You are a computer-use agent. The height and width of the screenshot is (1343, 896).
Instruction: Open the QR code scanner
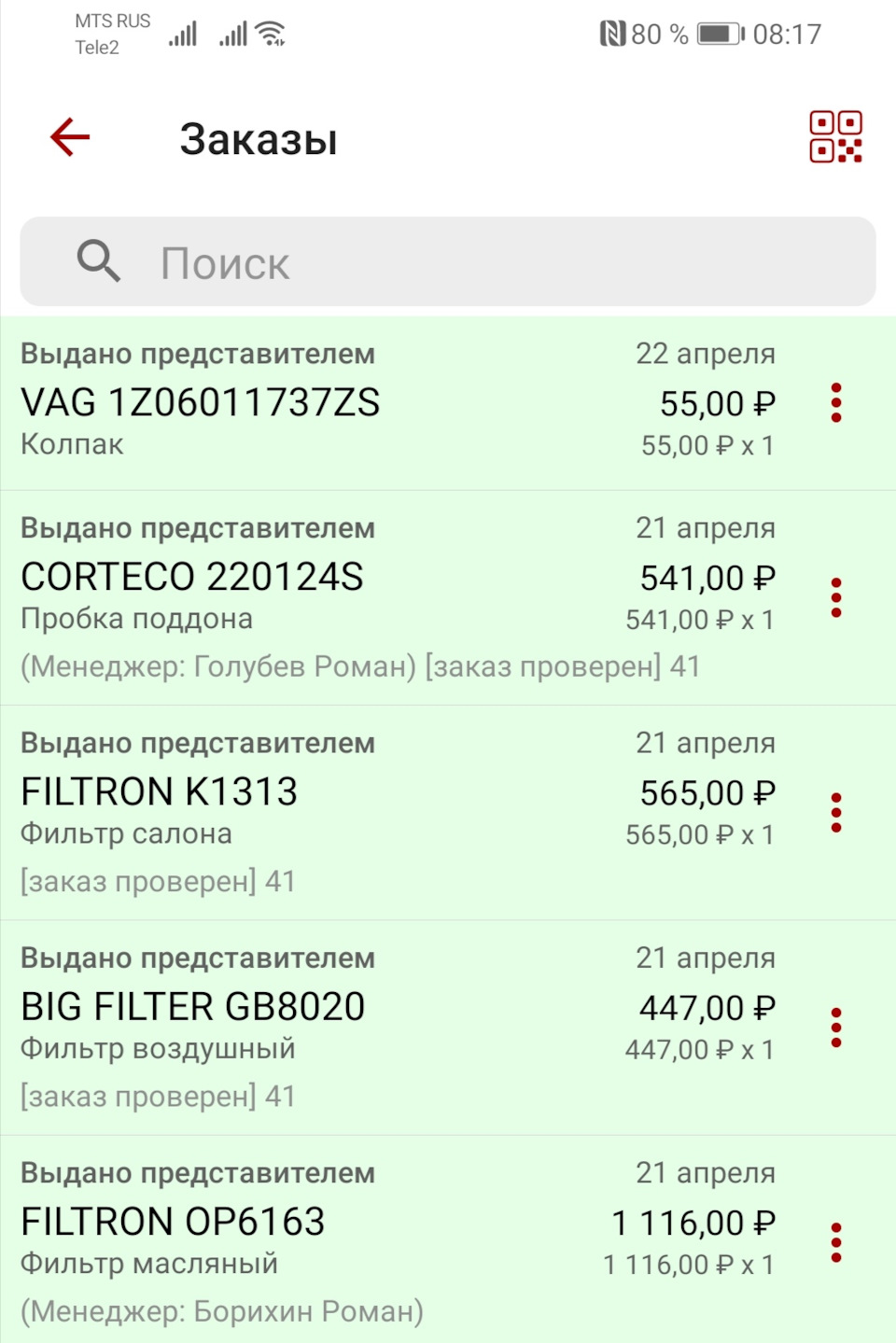835,137
